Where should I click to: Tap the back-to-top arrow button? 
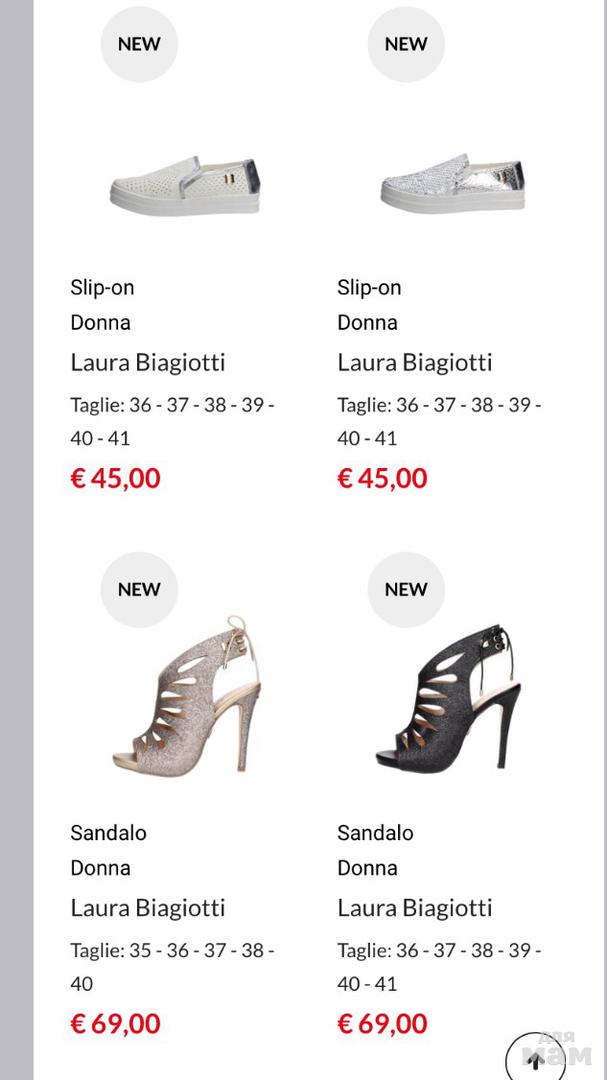(536, 1059)
